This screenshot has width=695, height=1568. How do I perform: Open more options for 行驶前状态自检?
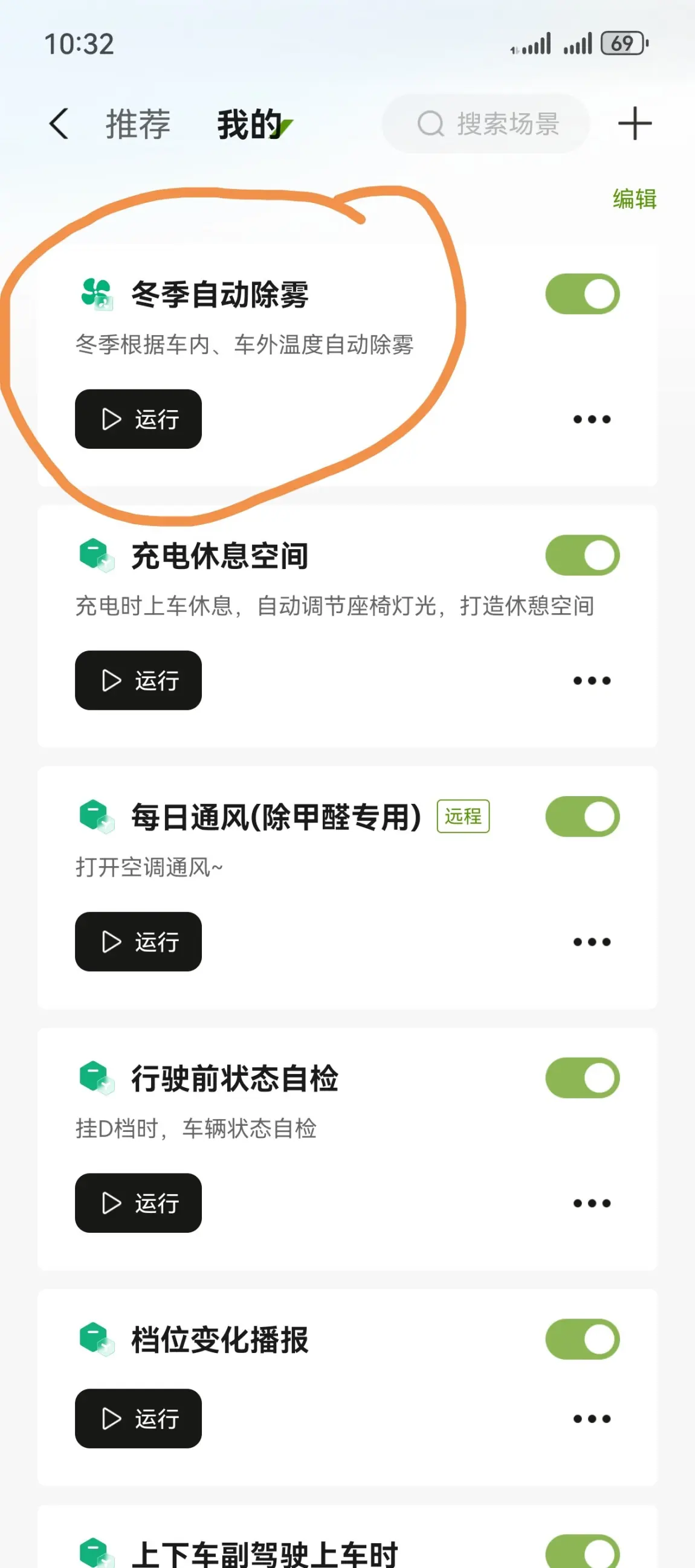pos(592,1203)
